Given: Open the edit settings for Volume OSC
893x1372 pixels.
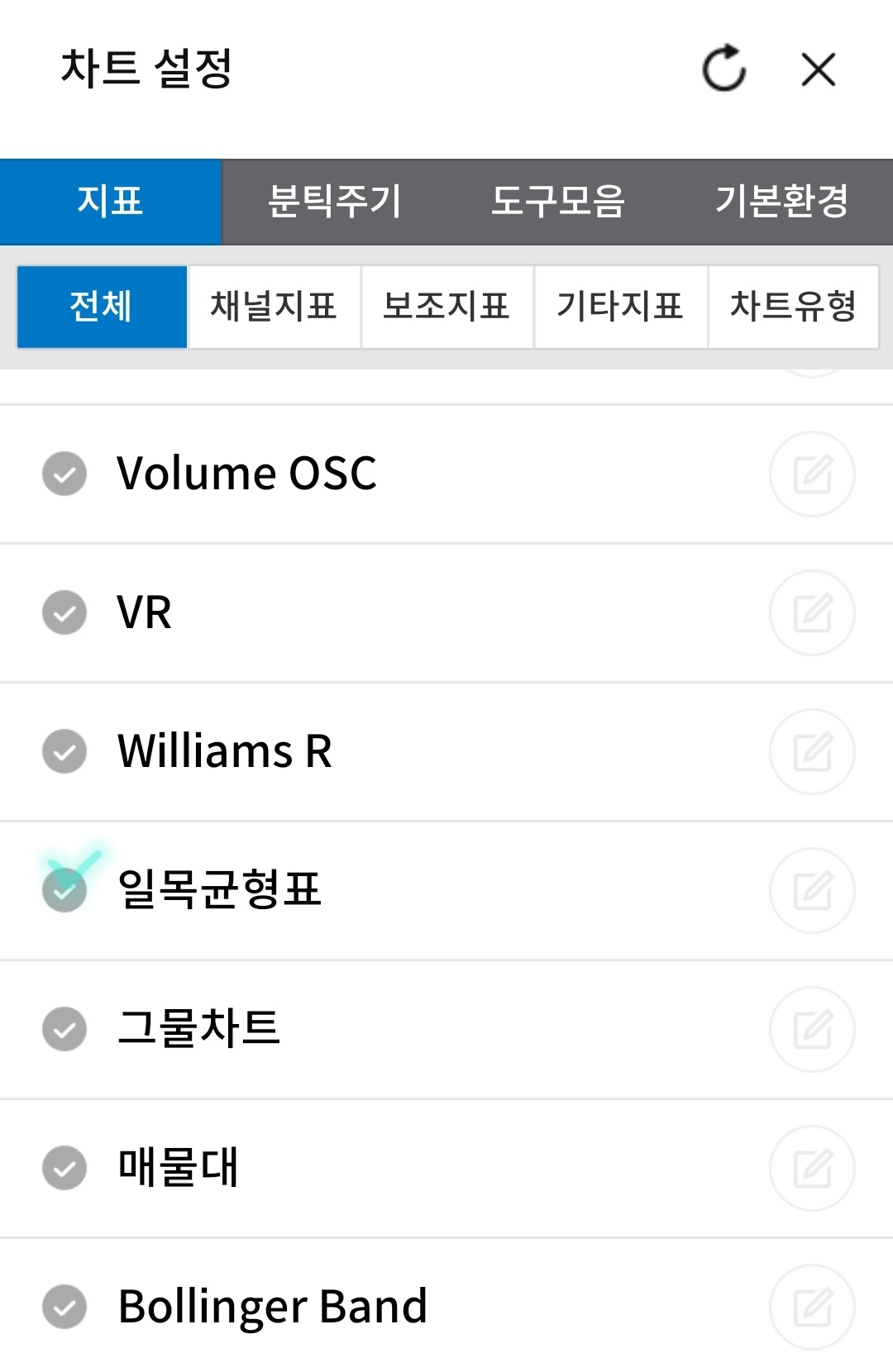Looking at the screenshot, I should click(813, 474).
